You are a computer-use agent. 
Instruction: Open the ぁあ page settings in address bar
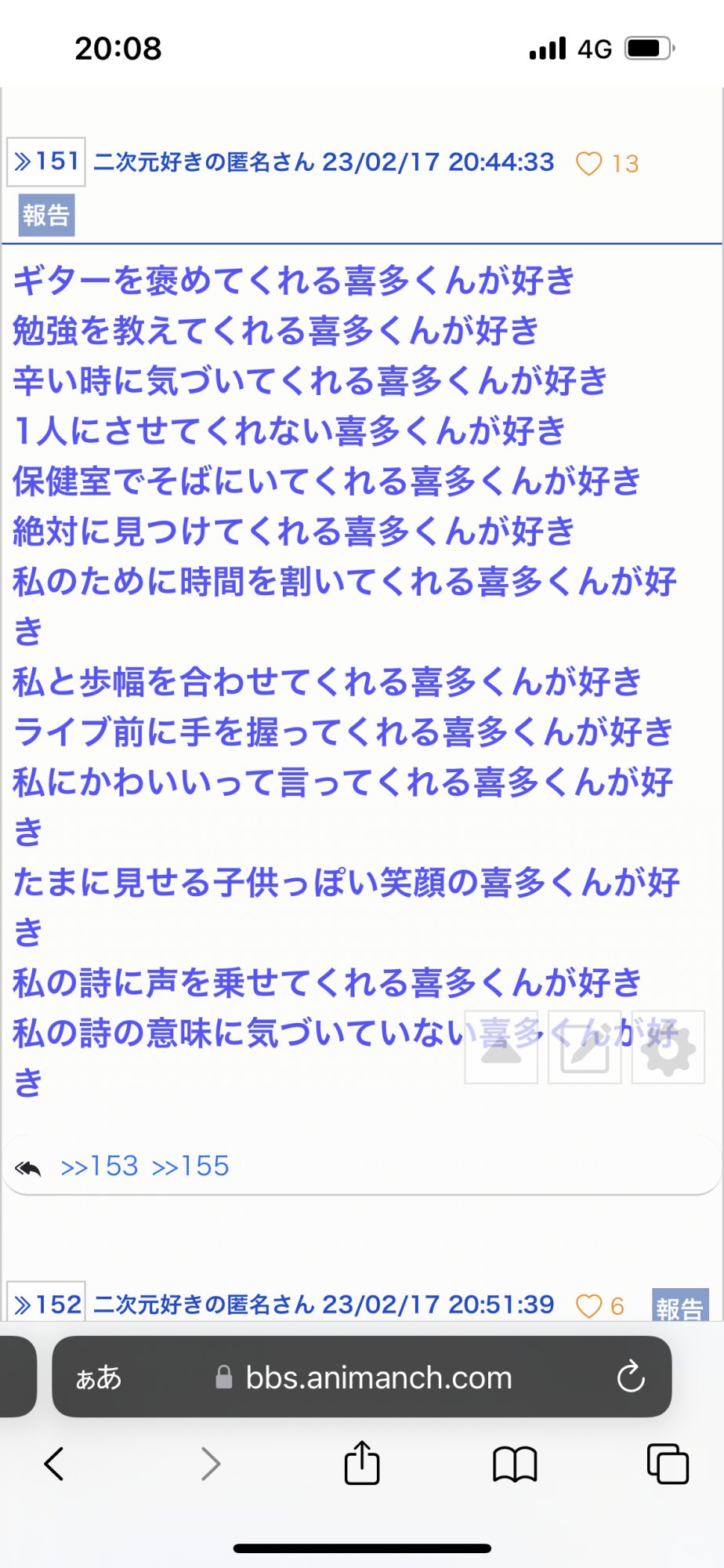(x=99, y=1377)
